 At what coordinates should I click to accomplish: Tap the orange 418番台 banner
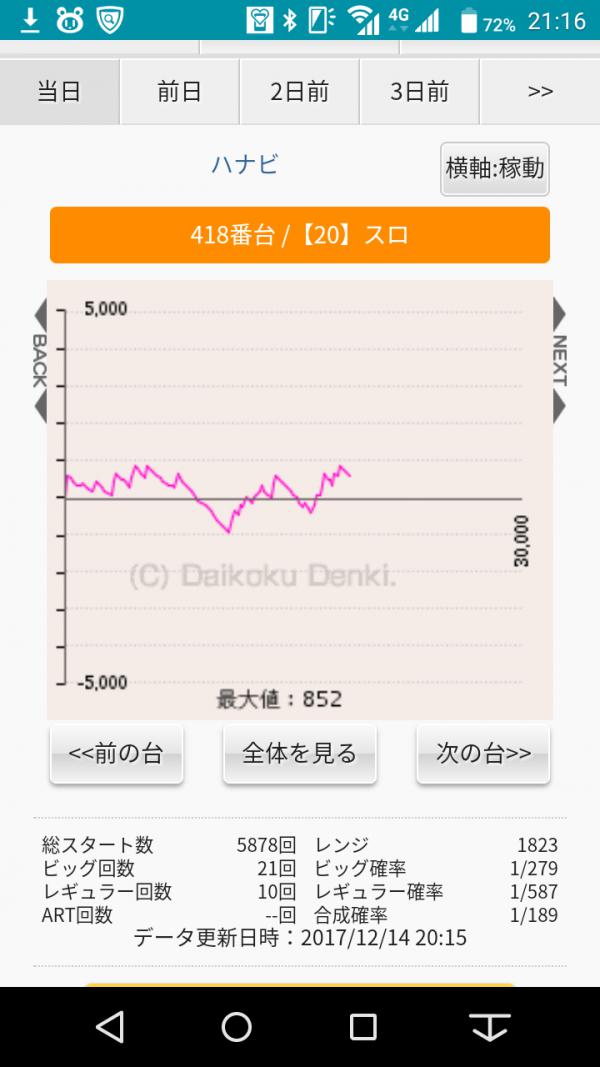click(x=299, y=235)
